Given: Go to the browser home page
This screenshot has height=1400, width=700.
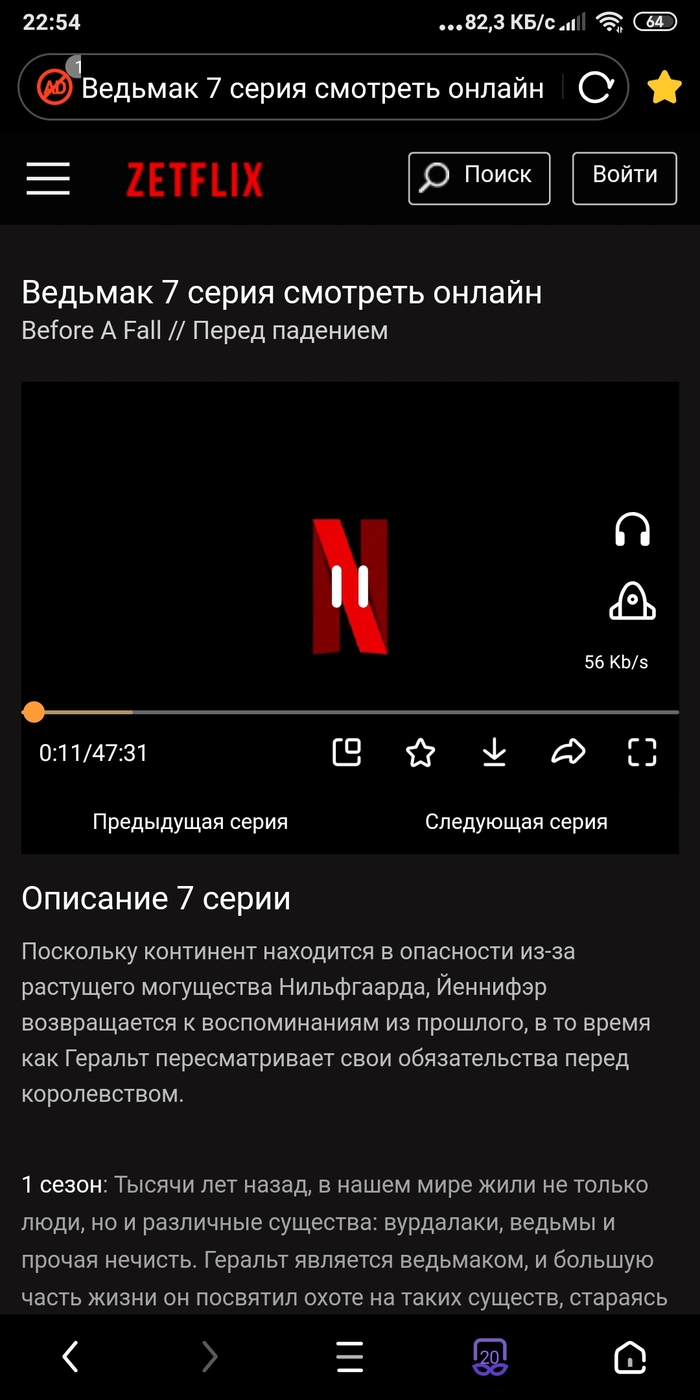Looking at the screenshot, I should pyautogui.click(x=629, y=1356).
